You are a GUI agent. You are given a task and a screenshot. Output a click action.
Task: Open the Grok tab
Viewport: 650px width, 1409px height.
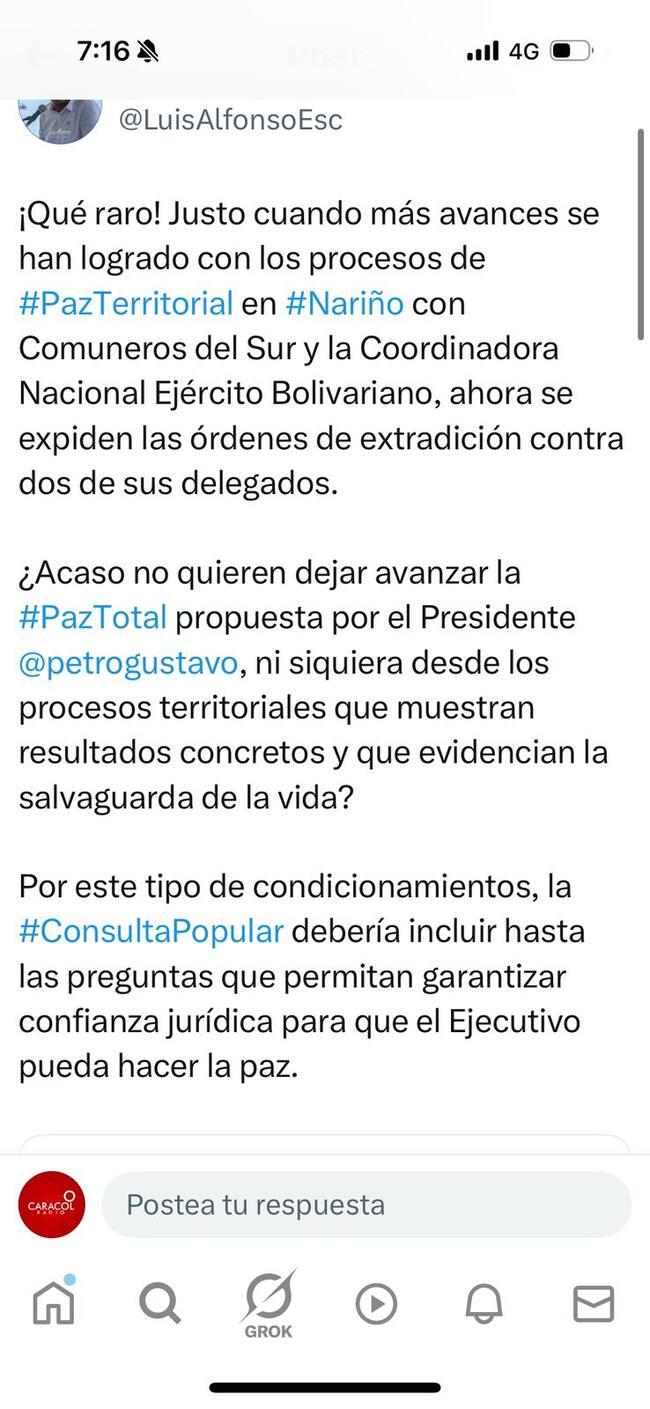pyautogui.click(x=268, y=1303)
